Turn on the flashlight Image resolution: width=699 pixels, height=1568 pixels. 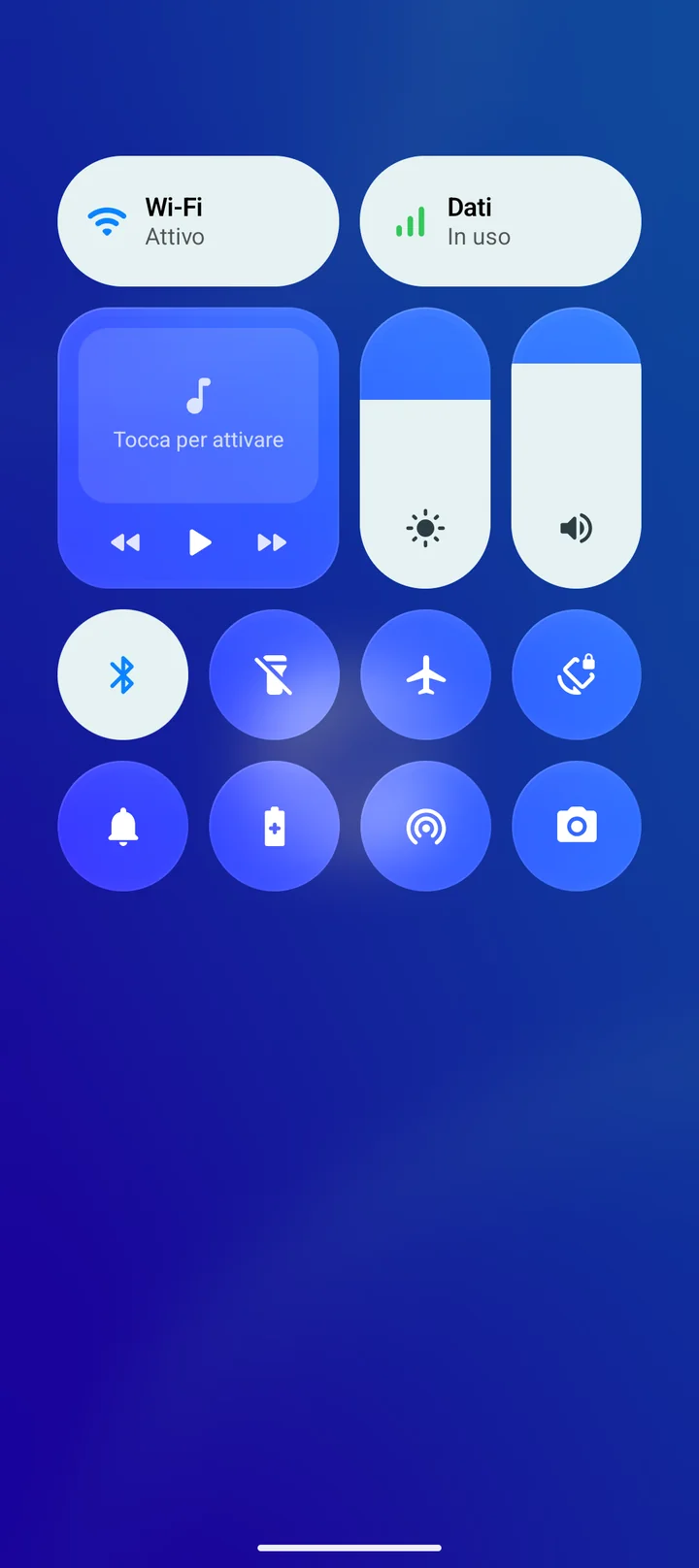tap(275, 674)
